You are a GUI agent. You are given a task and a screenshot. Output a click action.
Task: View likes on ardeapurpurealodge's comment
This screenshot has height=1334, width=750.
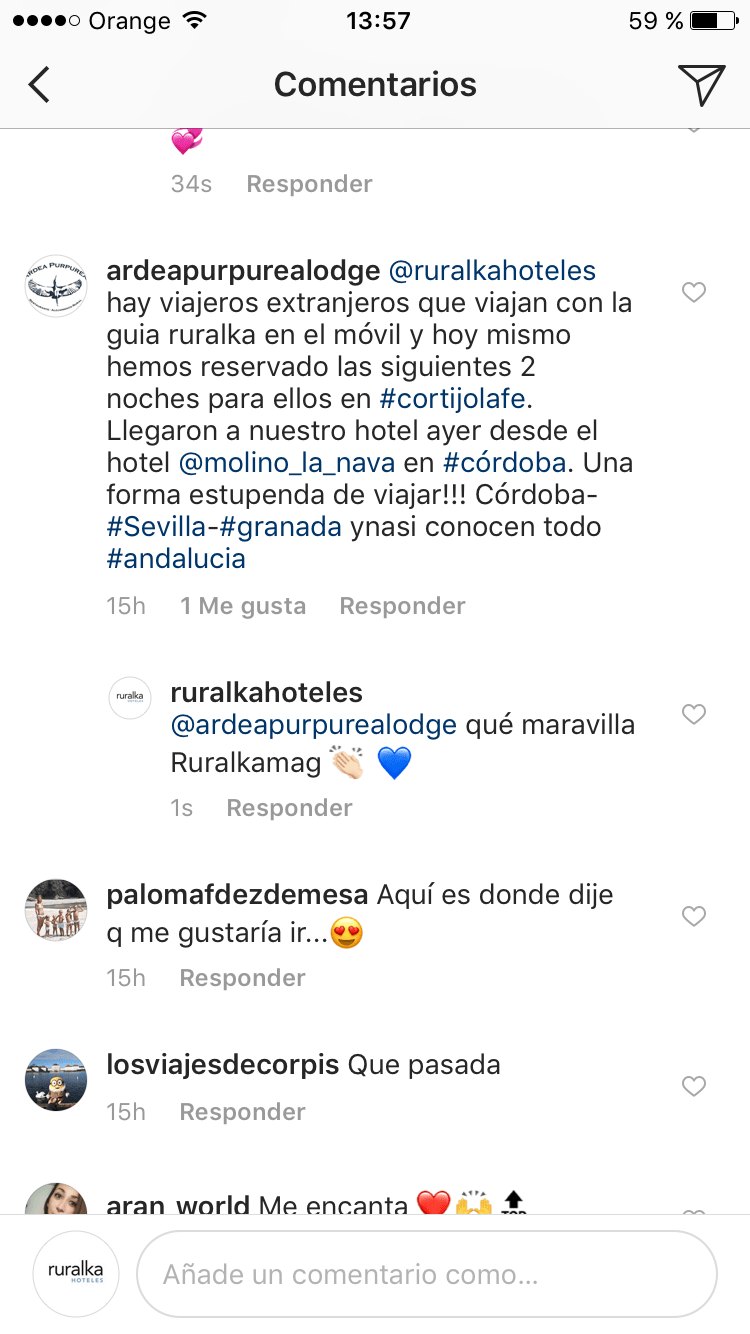pos(243,606)
